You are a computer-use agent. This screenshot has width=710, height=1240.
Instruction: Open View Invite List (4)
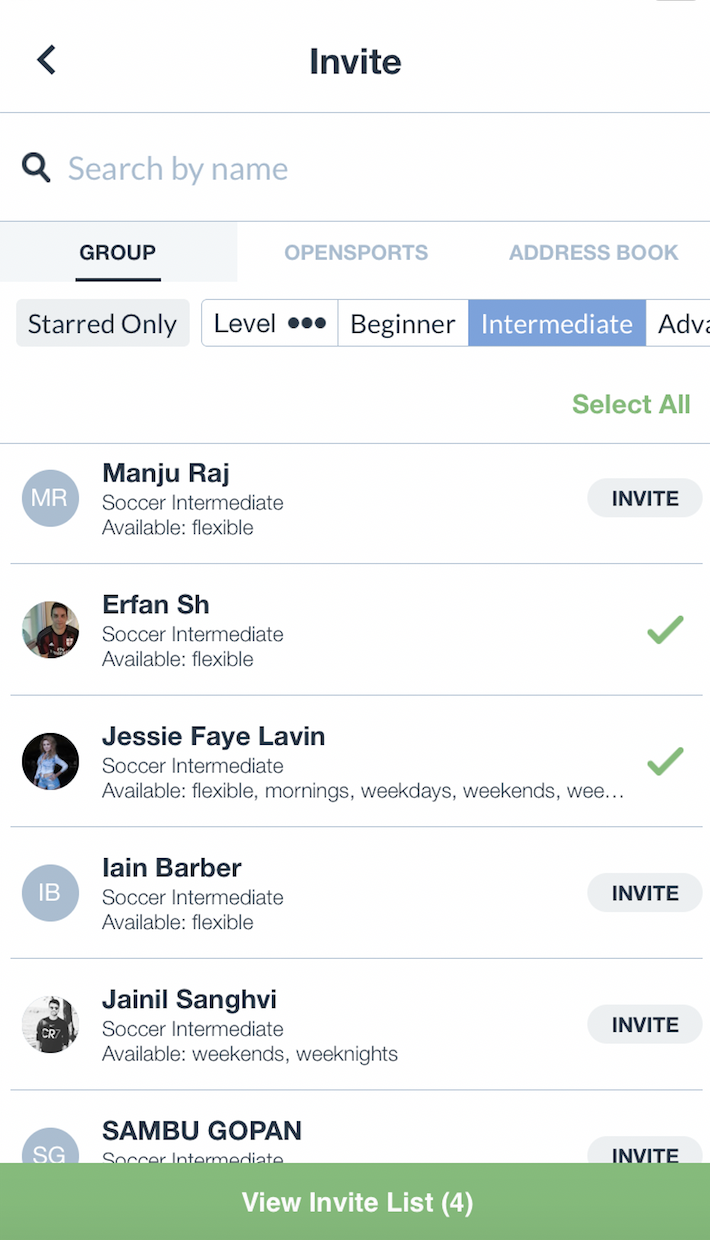click(355, 1202)
